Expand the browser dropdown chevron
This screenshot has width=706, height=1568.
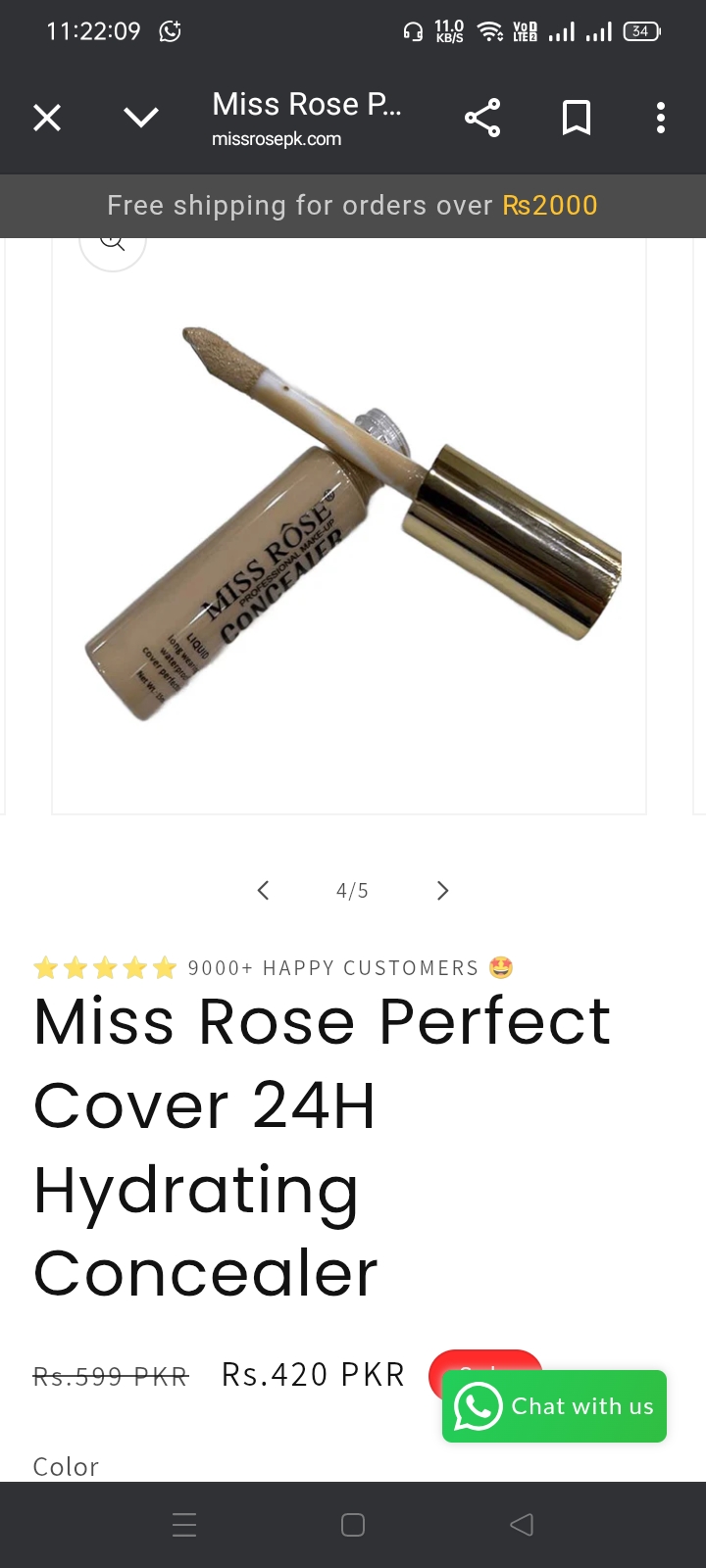pyautogui.click(x=141, y=119)
